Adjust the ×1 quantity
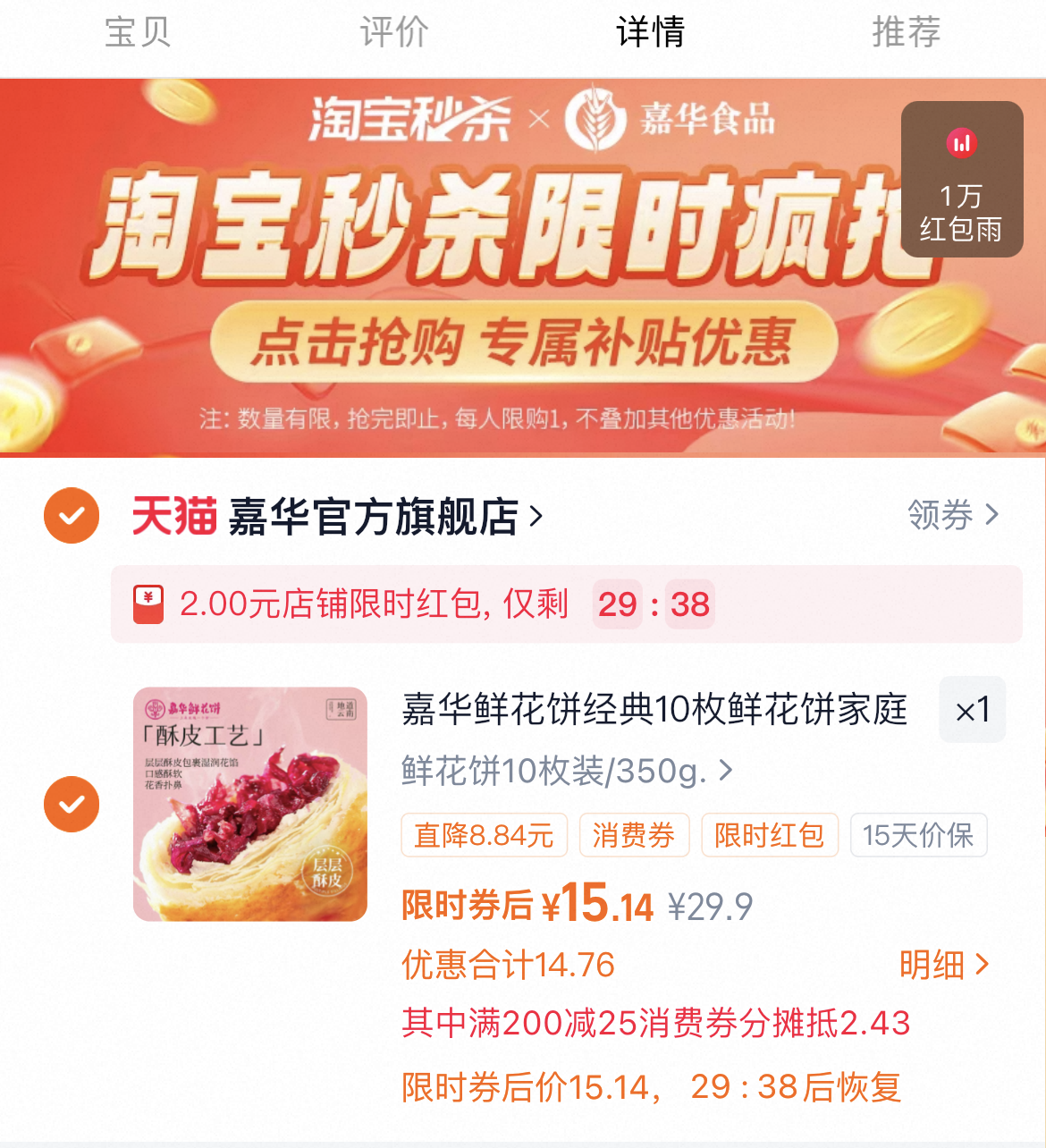 [x=972, y=710]
